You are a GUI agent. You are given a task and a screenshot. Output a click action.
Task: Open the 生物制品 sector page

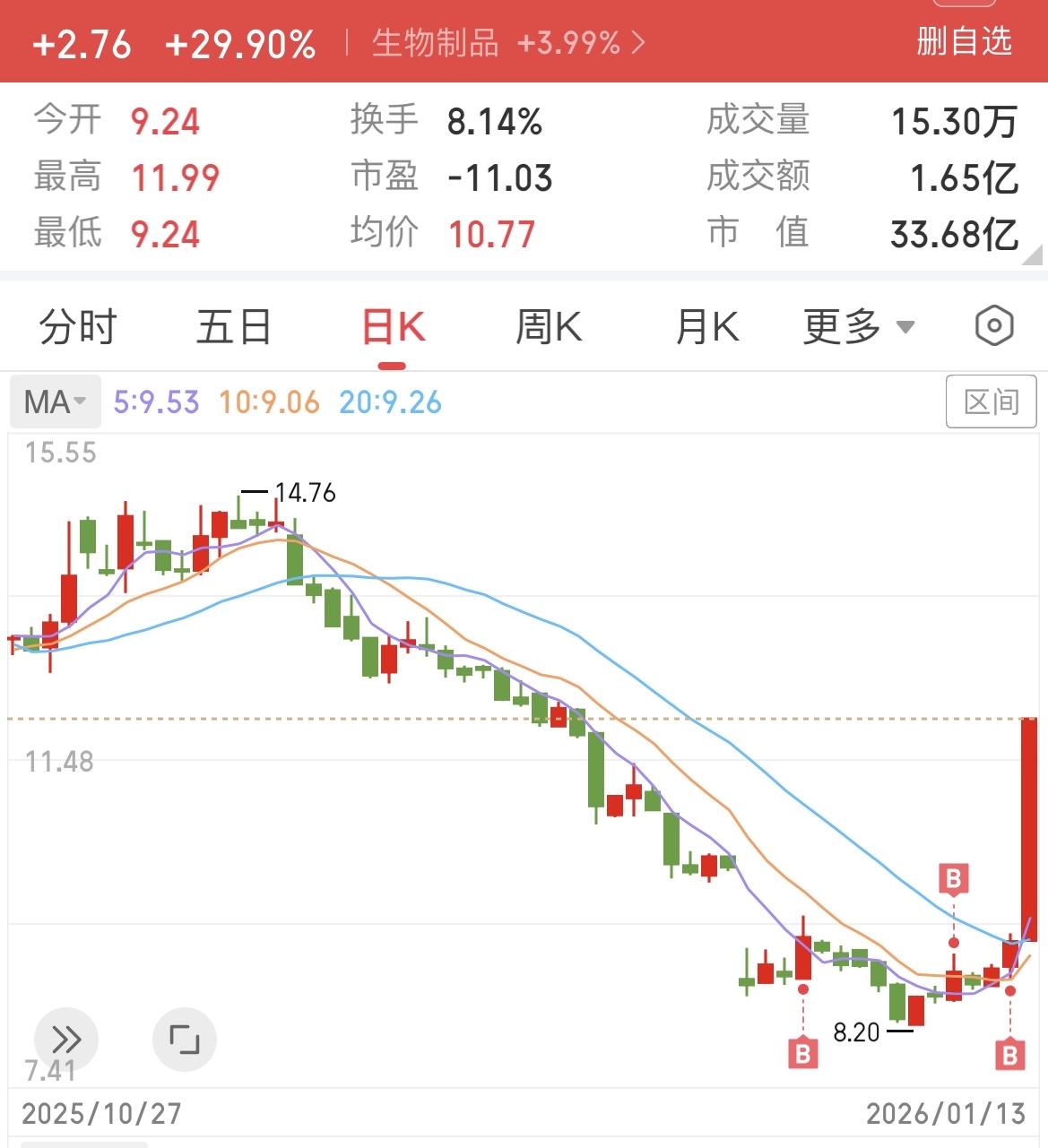435,44
